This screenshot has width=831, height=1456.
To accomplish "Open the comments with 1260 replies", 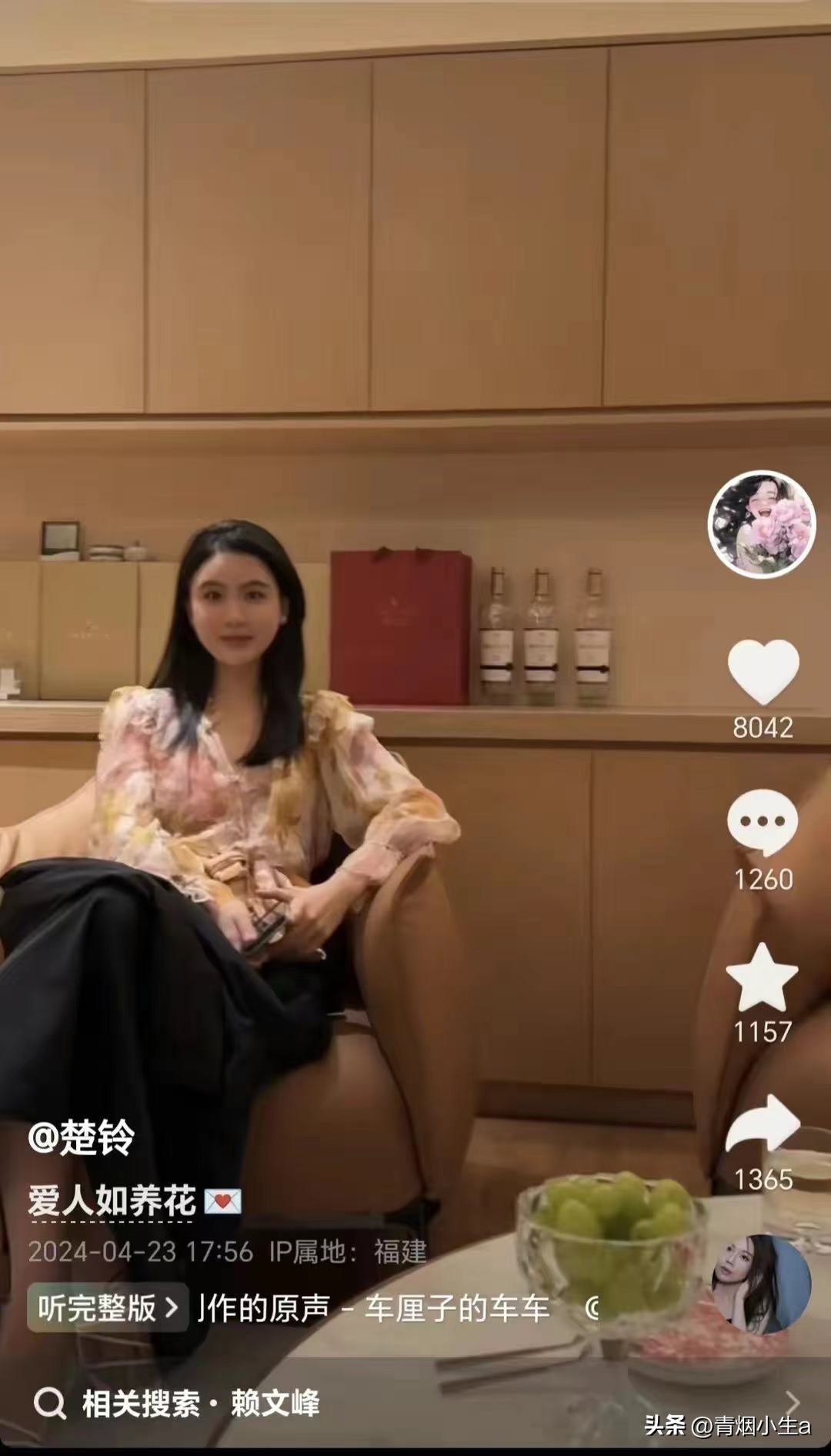I will (763, 823).
